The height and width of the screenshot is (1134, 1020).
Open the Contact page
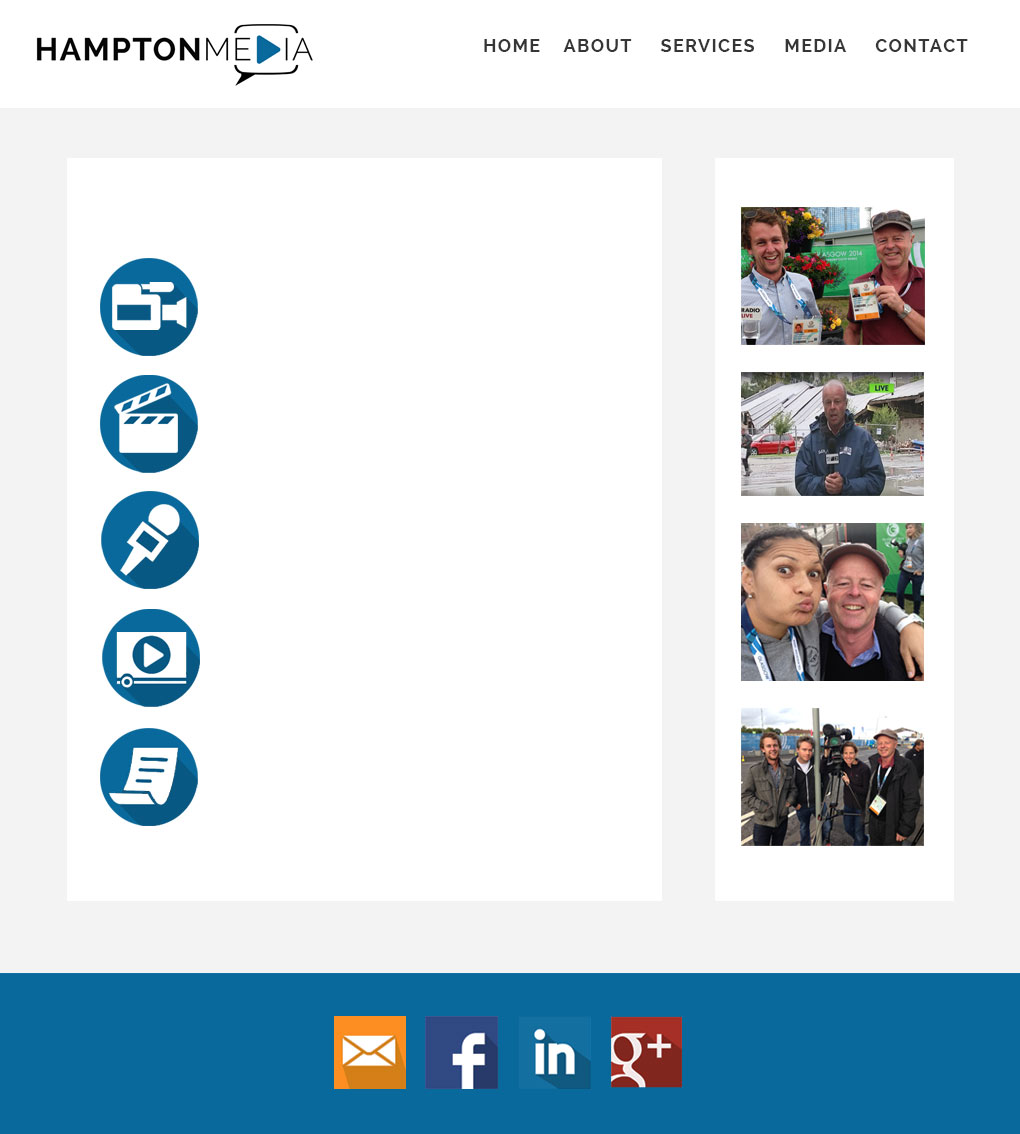[921, 46]
